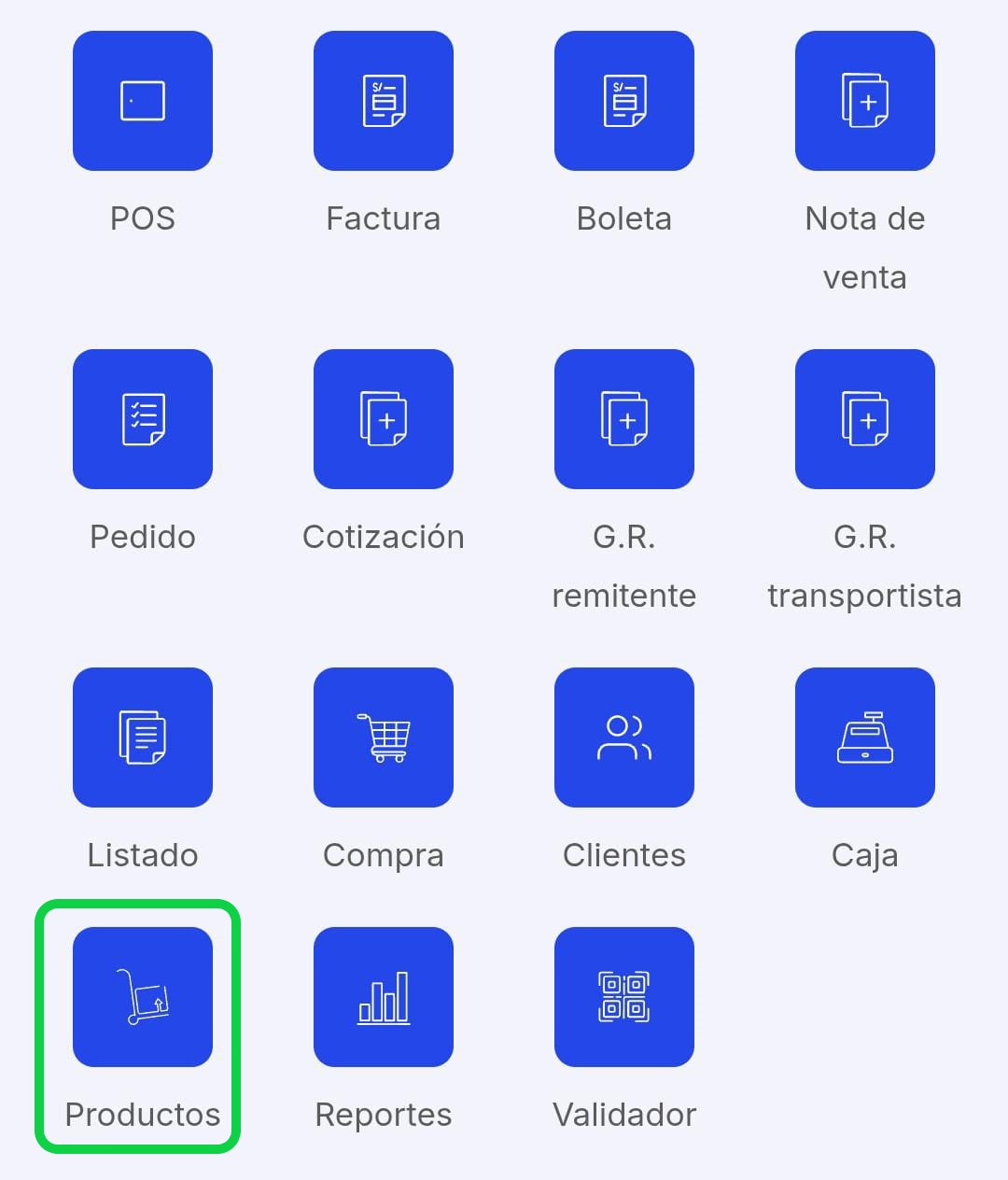Open the Productos hand truck icon

142,996
